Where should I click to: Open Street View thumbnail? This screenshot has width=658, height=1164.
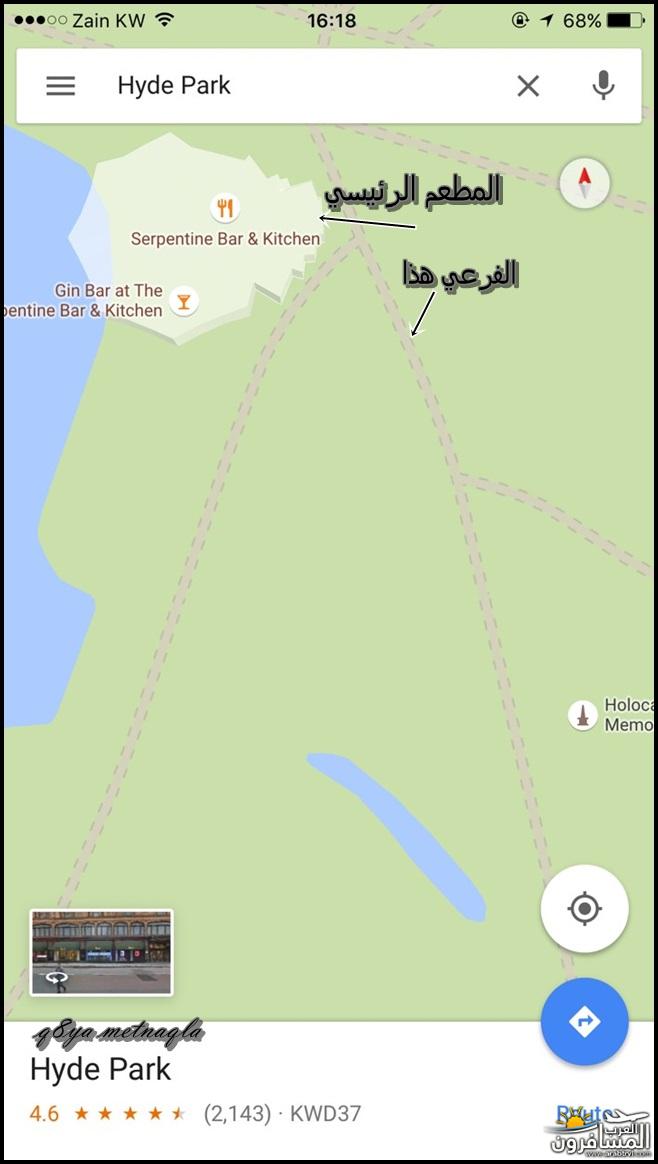(101, 952)
